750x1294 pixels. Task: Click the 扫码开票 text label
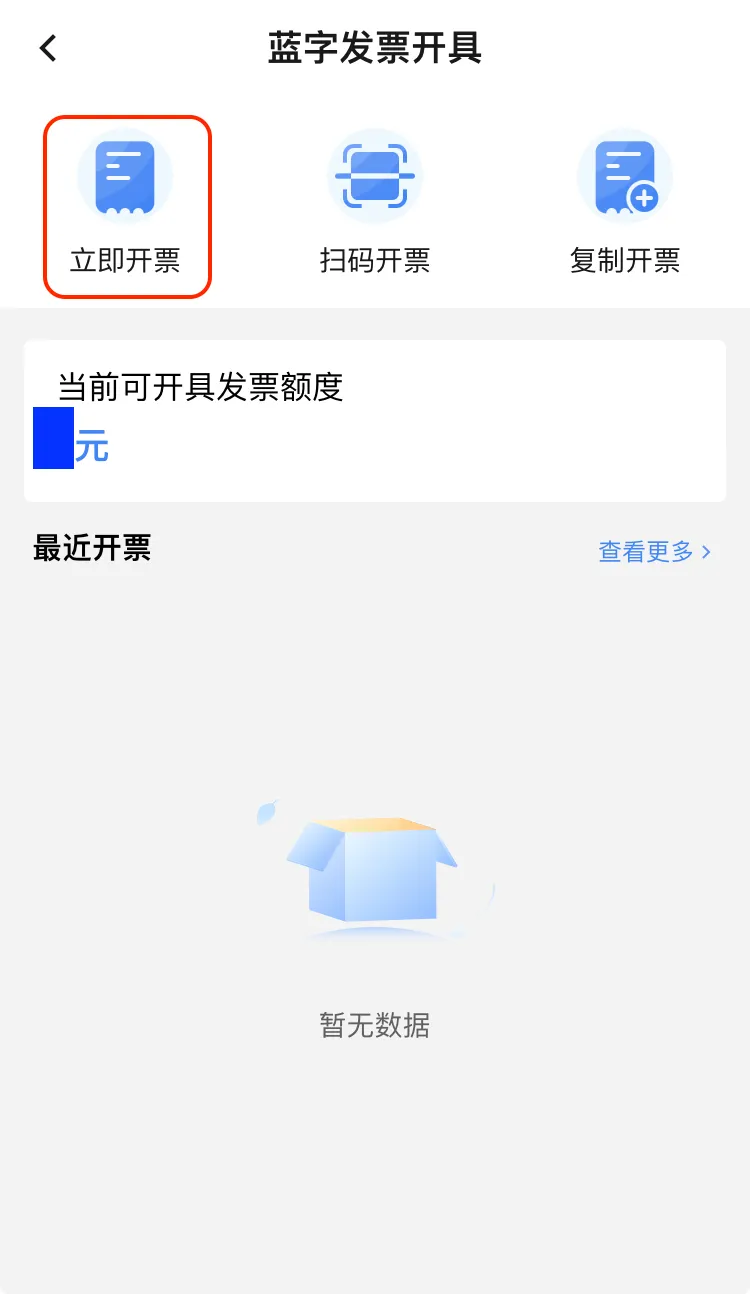375,261
